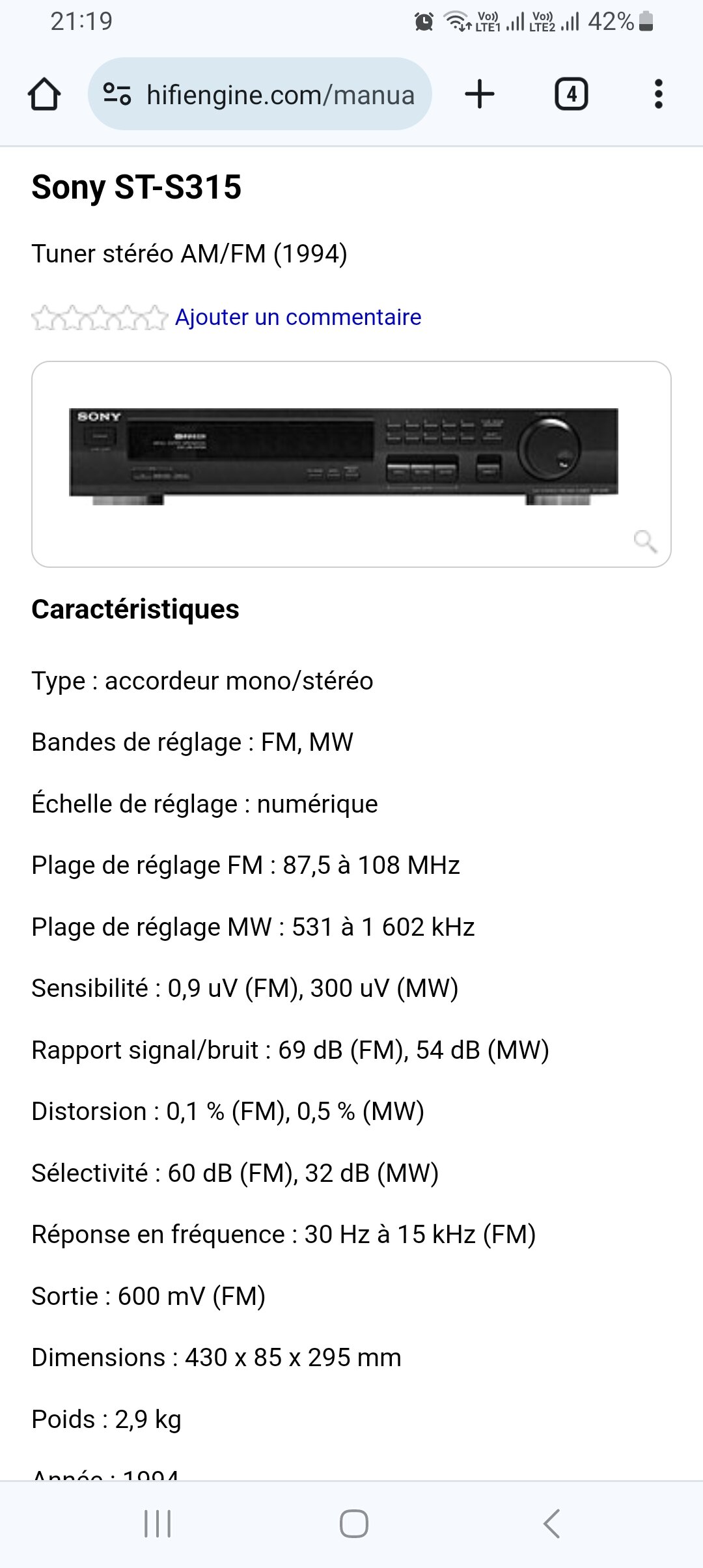
Task: Open recent apps from the navigation bar
Action: click(158, 1524)
